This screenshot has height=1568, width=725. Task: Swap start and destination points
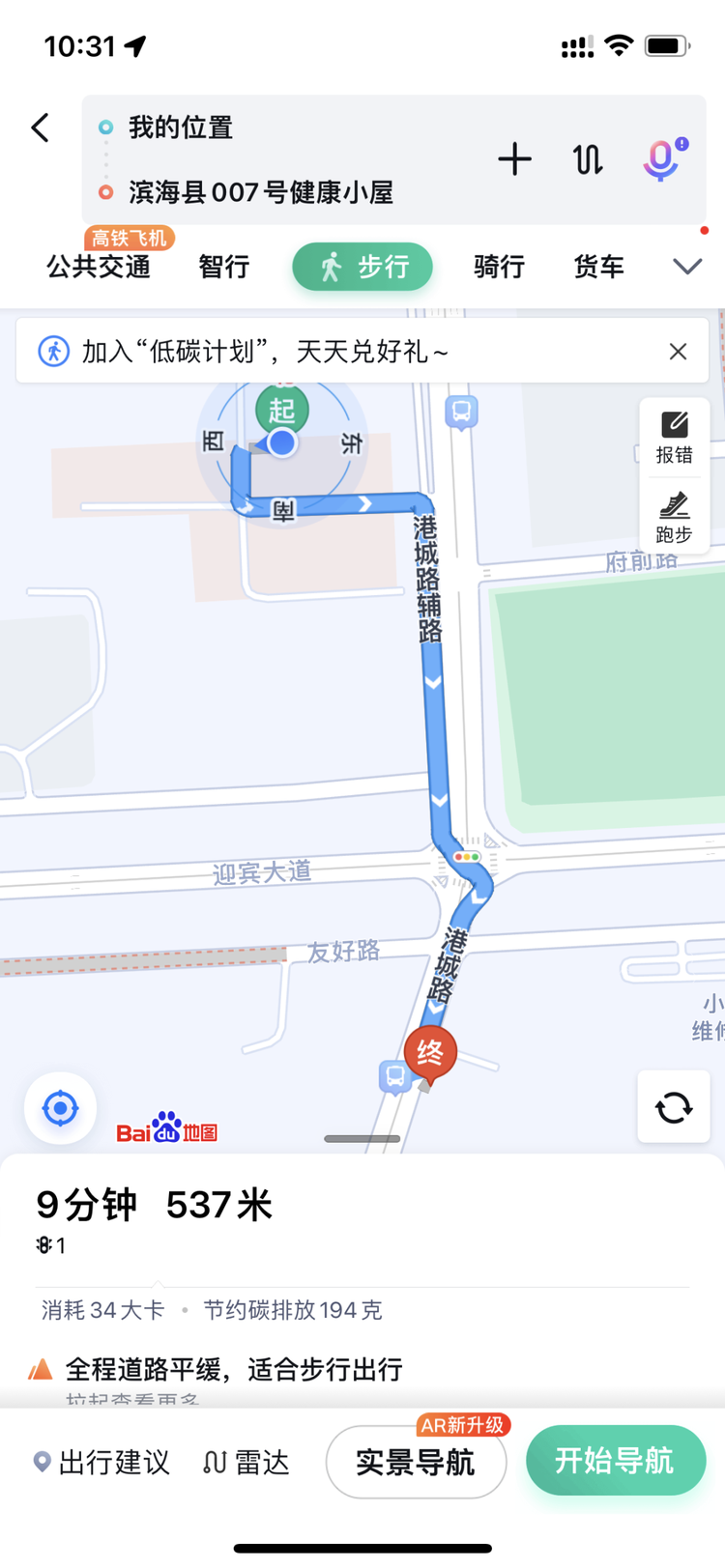pos(587,159)
